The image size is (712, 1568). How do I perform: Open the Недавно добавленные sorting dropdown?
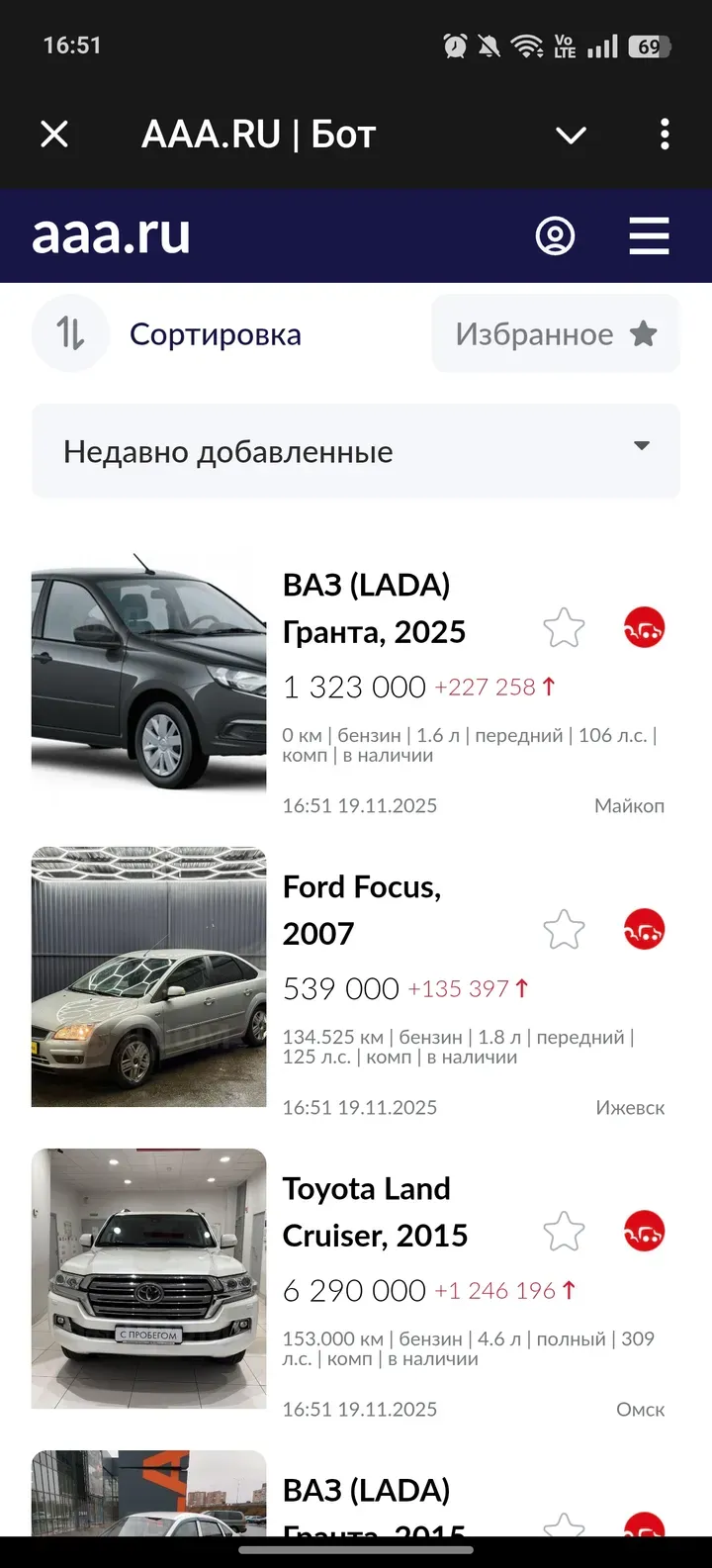tap(356, 451)
